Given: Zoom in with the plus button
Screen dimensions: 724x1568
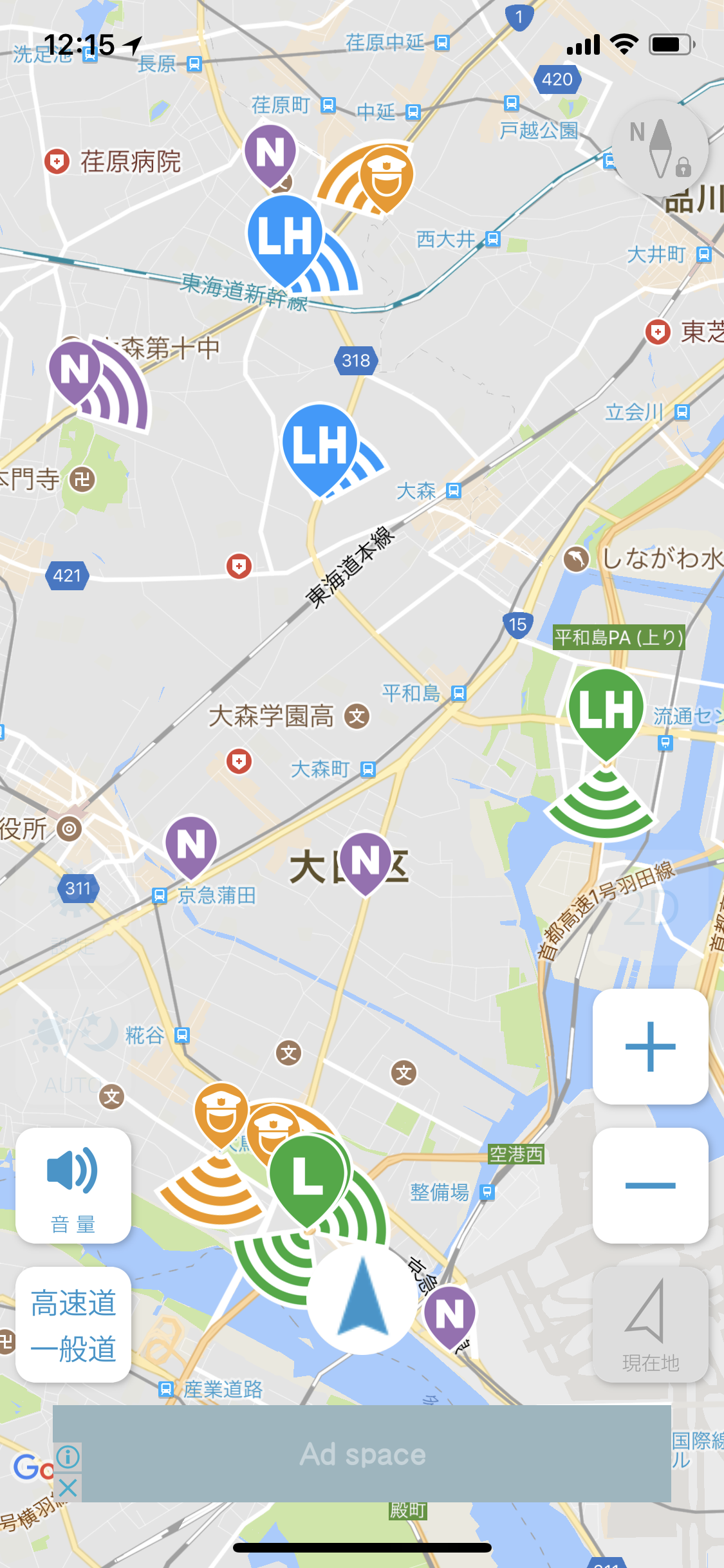Looking at the screenshot, I should pyautogui.click(x=651, y=1047).
